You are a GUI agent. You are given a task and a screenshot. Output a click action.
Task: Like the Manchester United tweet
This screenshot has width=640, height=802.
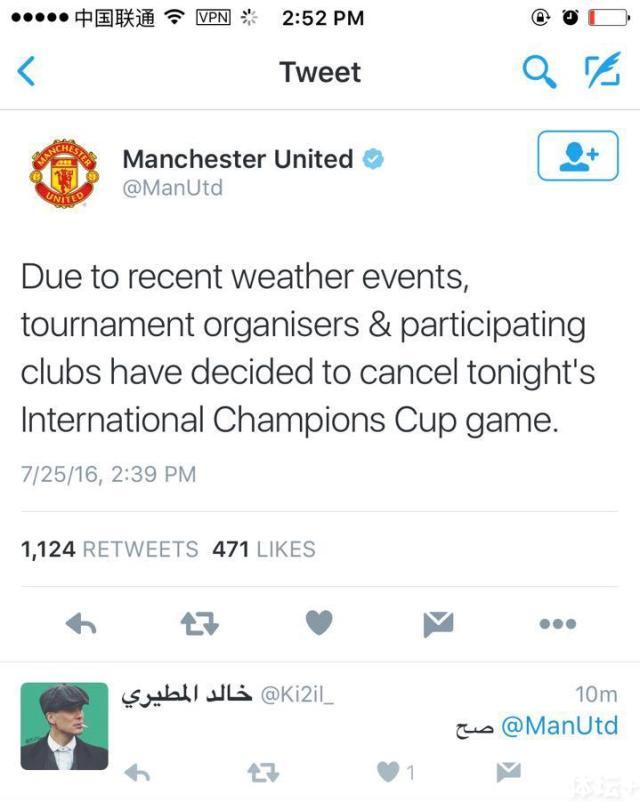pyautogui.click(x=318, y=624)
